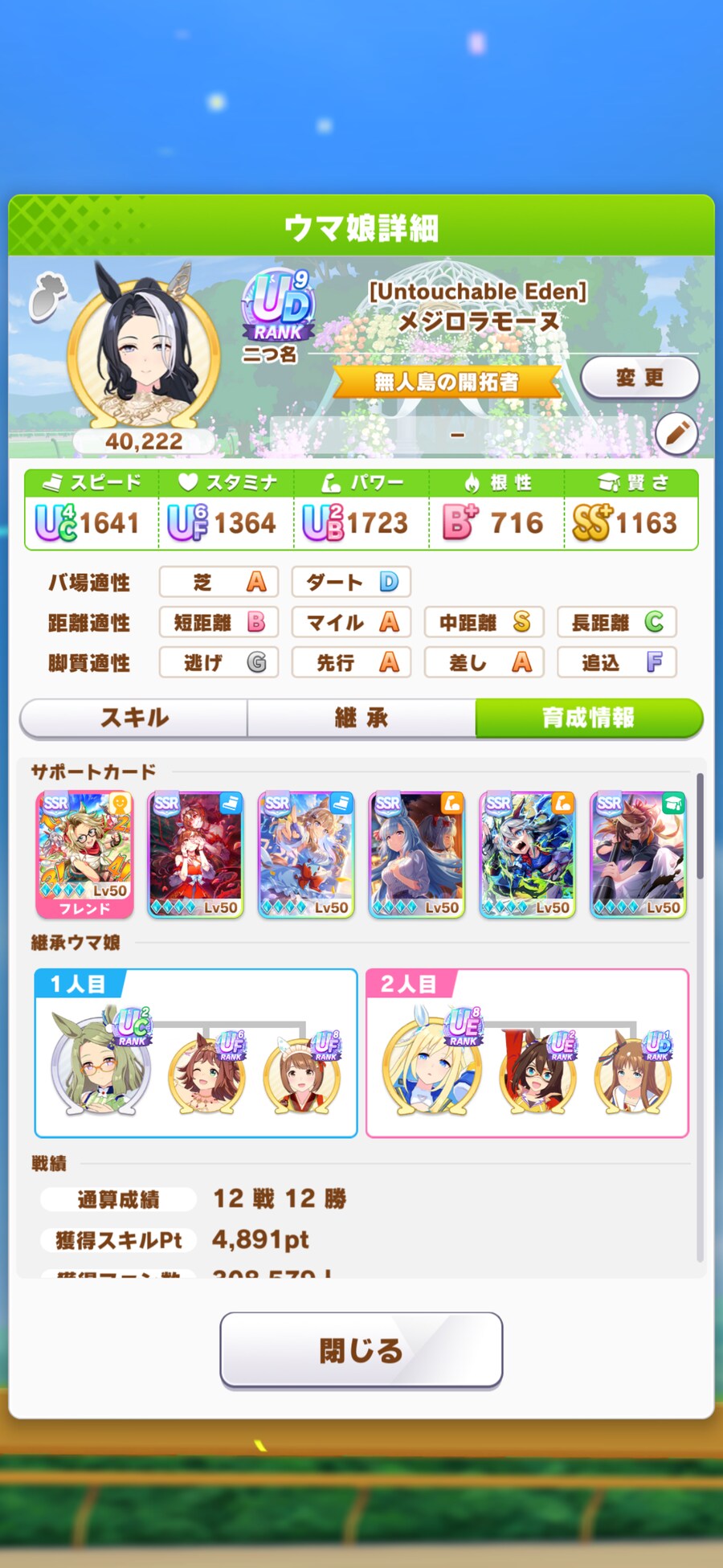This screenshot has width=723, height=1568.
Task: Tap the carrot icon beside the character portrait
Action: pos(48,296)
